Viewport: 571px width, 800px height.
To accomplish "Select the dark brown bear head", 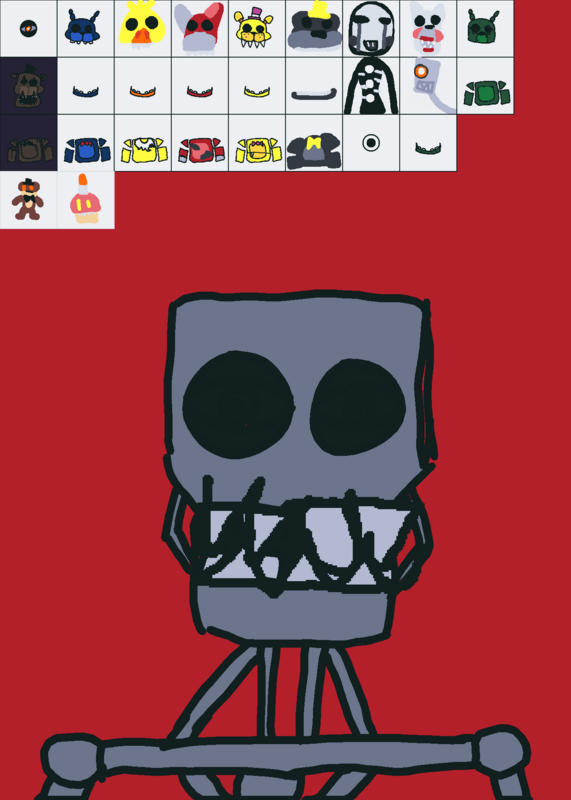I will tap(29, 86).
